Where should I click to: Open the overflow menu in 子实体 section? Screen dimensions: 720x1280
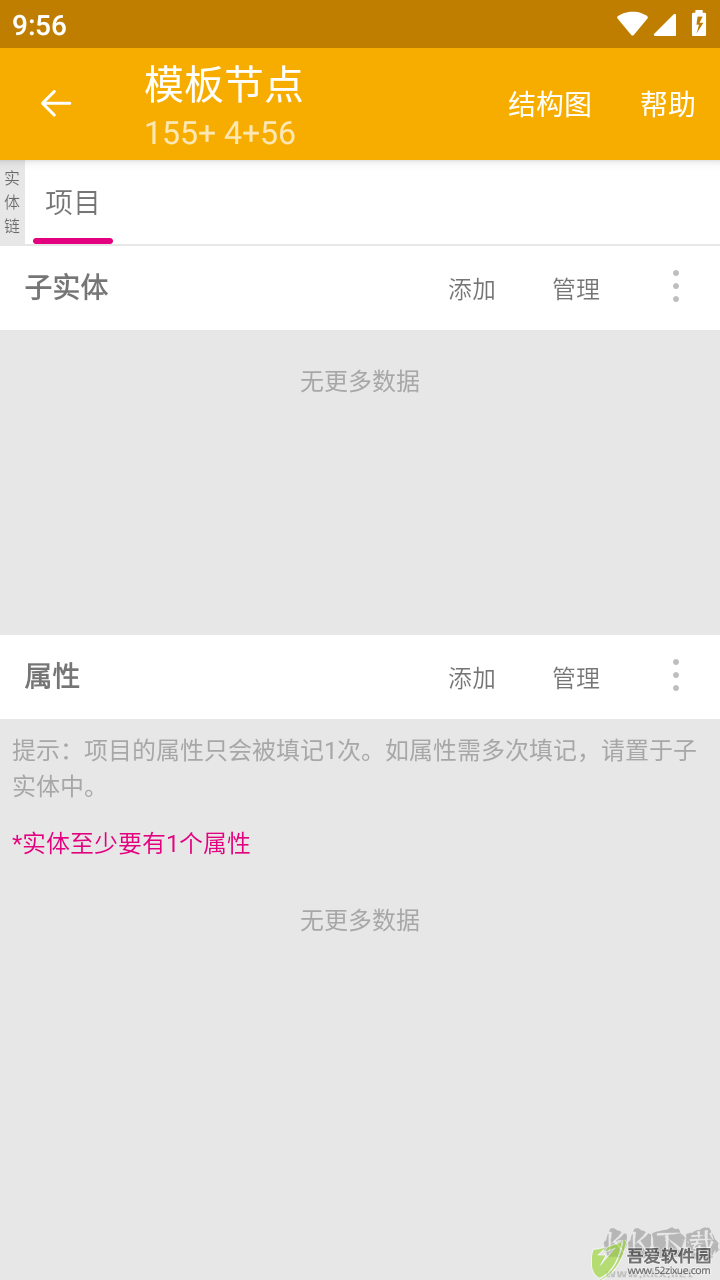676,287
